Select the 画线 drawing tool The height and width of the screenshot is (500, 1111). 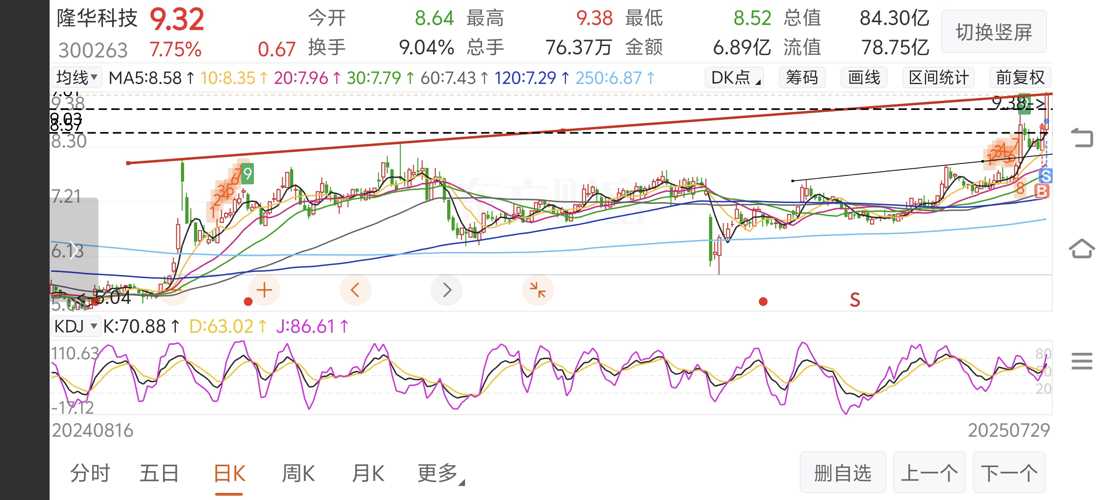point(863,77)
